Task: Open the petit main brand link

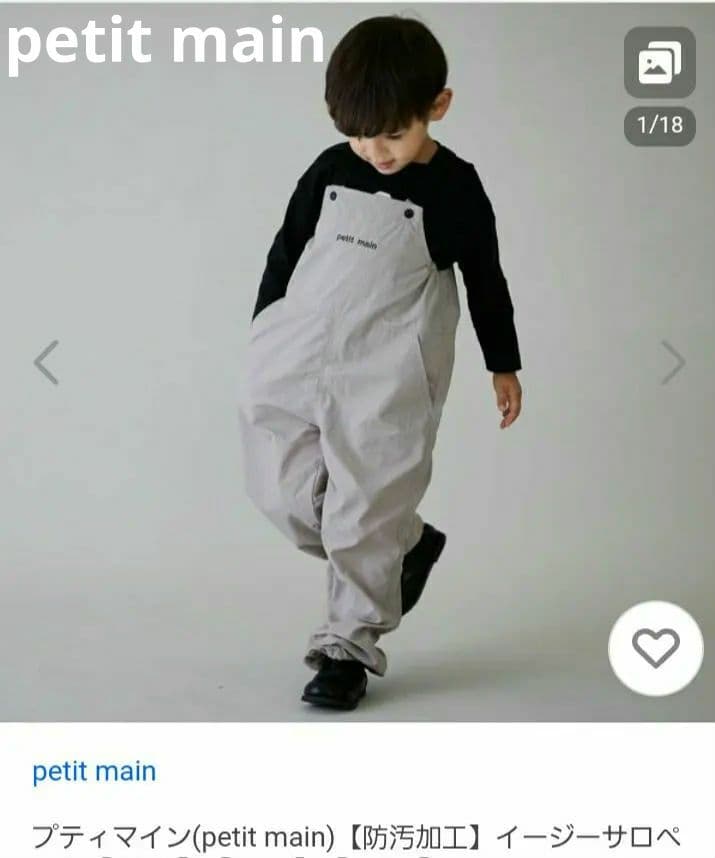Action: (x=94, y=771)
